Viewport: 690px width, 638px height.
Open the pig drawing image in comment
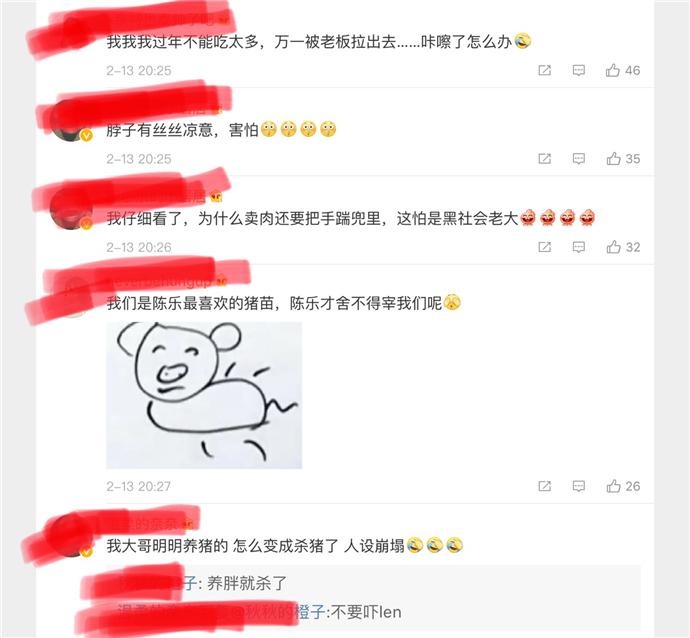point(204,395)
